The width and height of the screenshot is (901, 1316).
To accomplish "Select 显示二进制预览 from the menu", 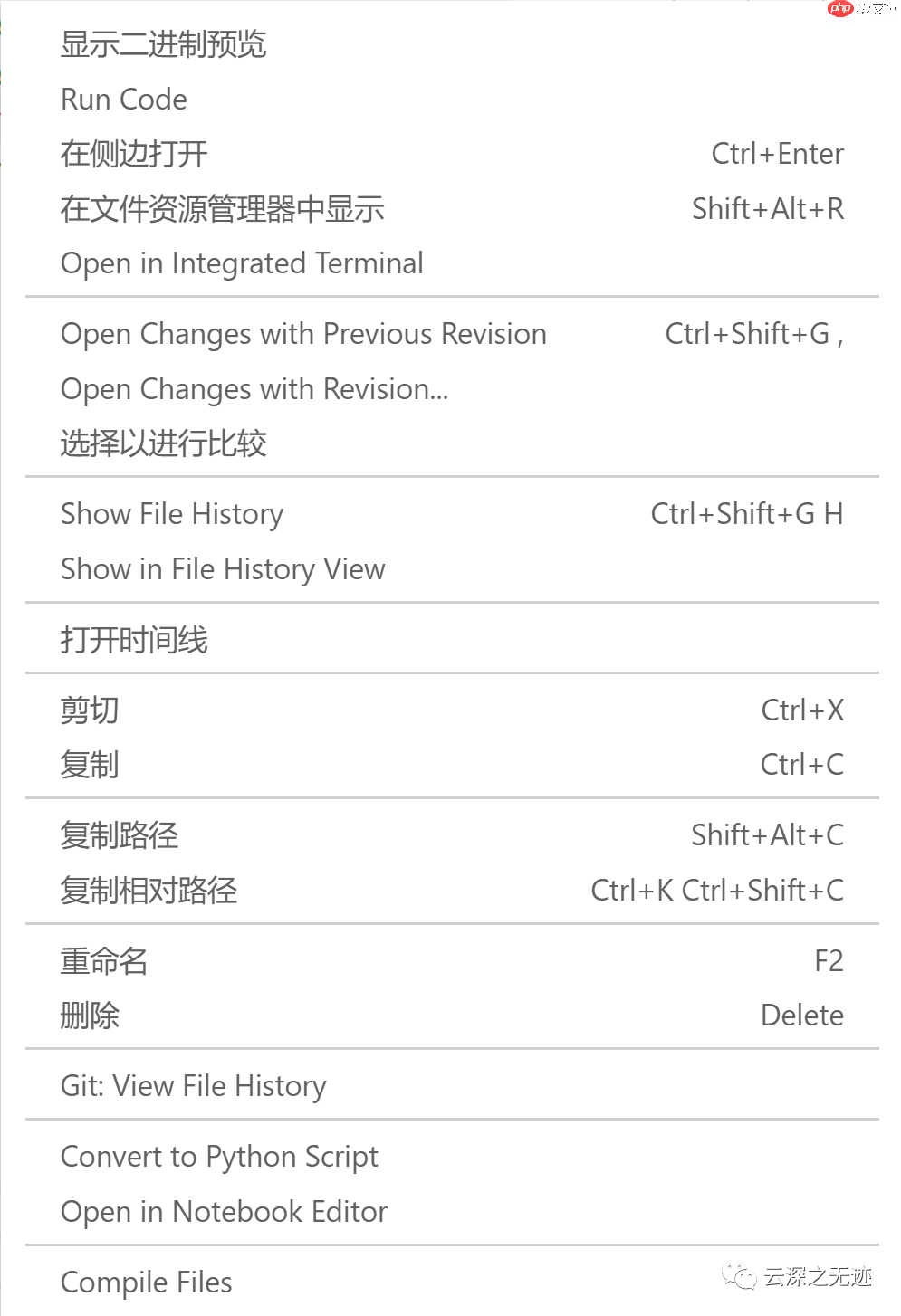I will (x=164, y=44).
